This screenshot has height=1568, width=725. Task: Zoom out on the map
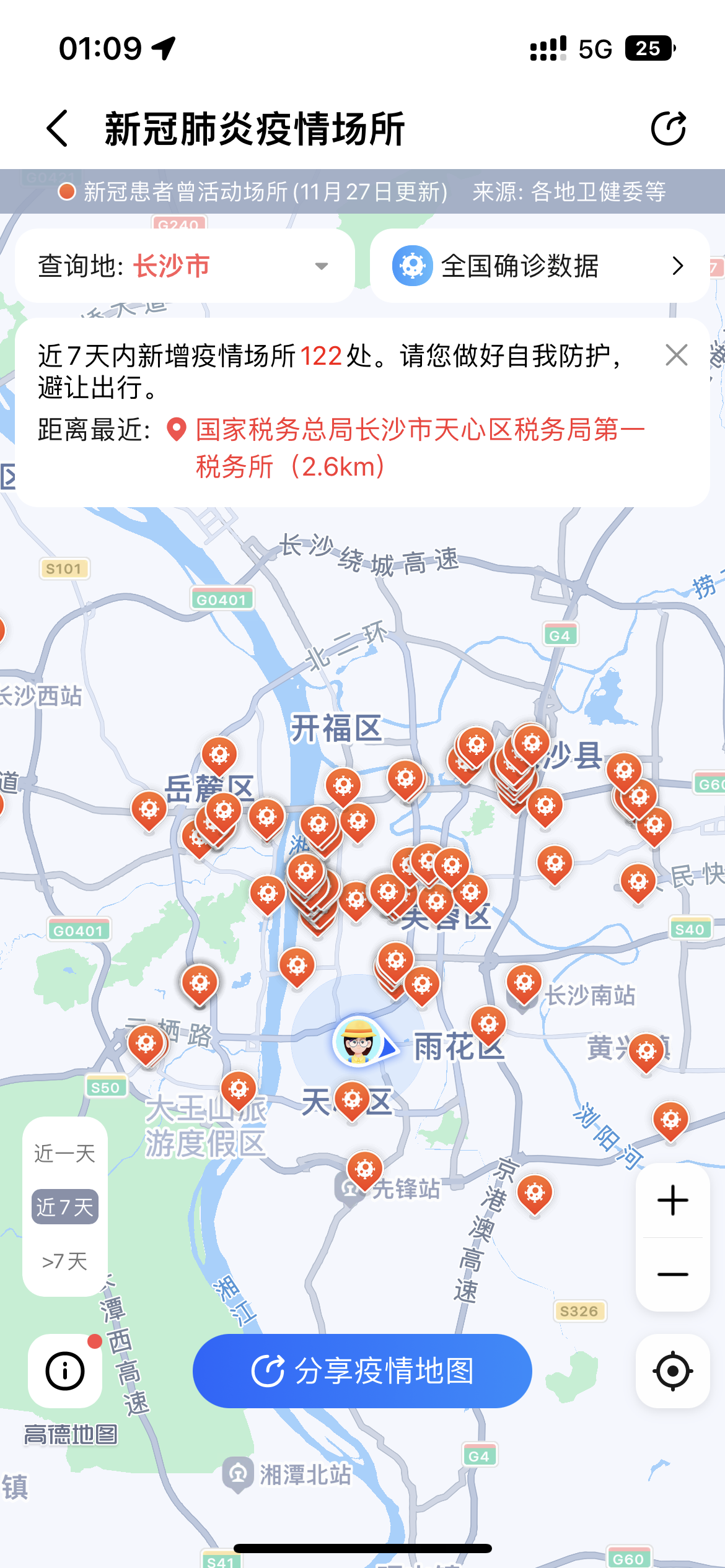672,1274
